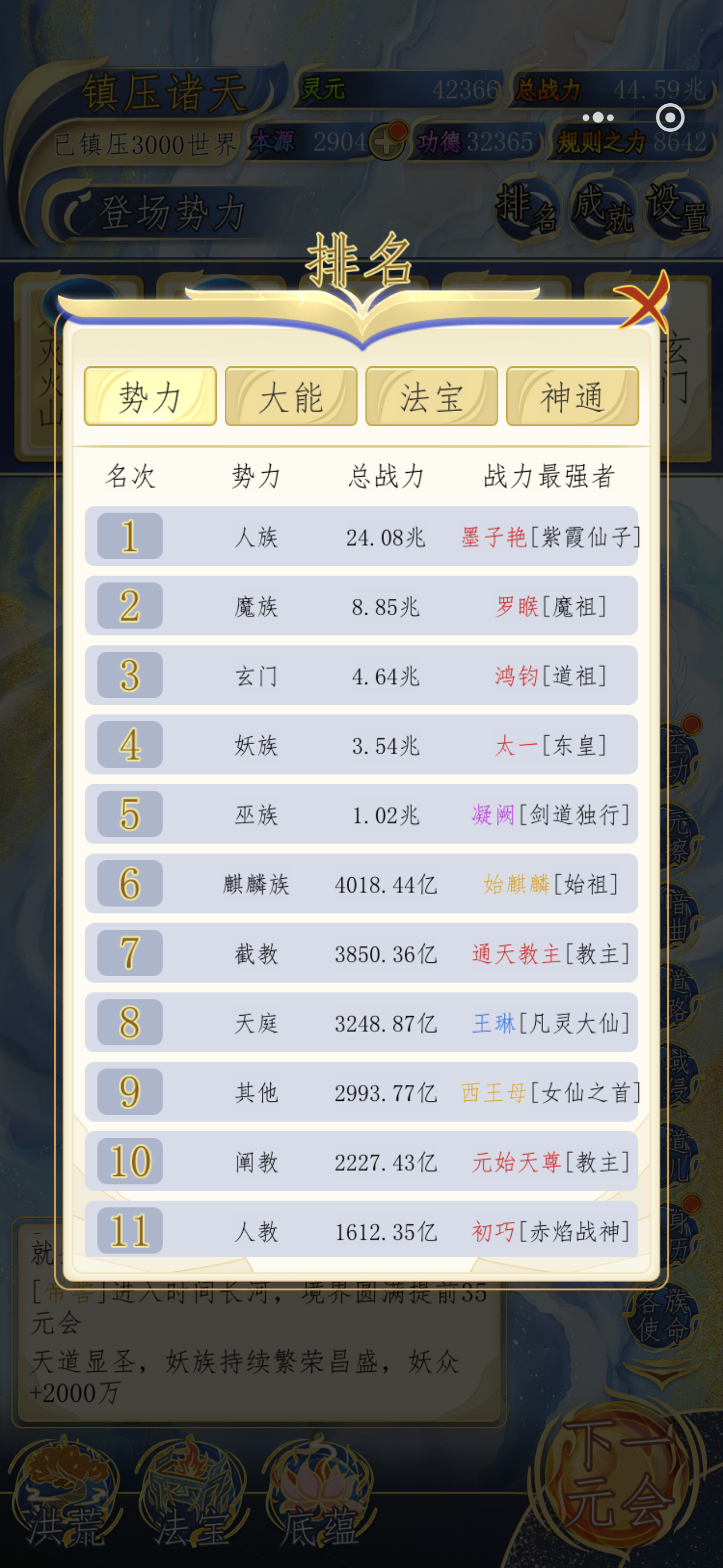Switch to the 大能 ranking tab
723x1568 pixels.
(x=291, y=396)
